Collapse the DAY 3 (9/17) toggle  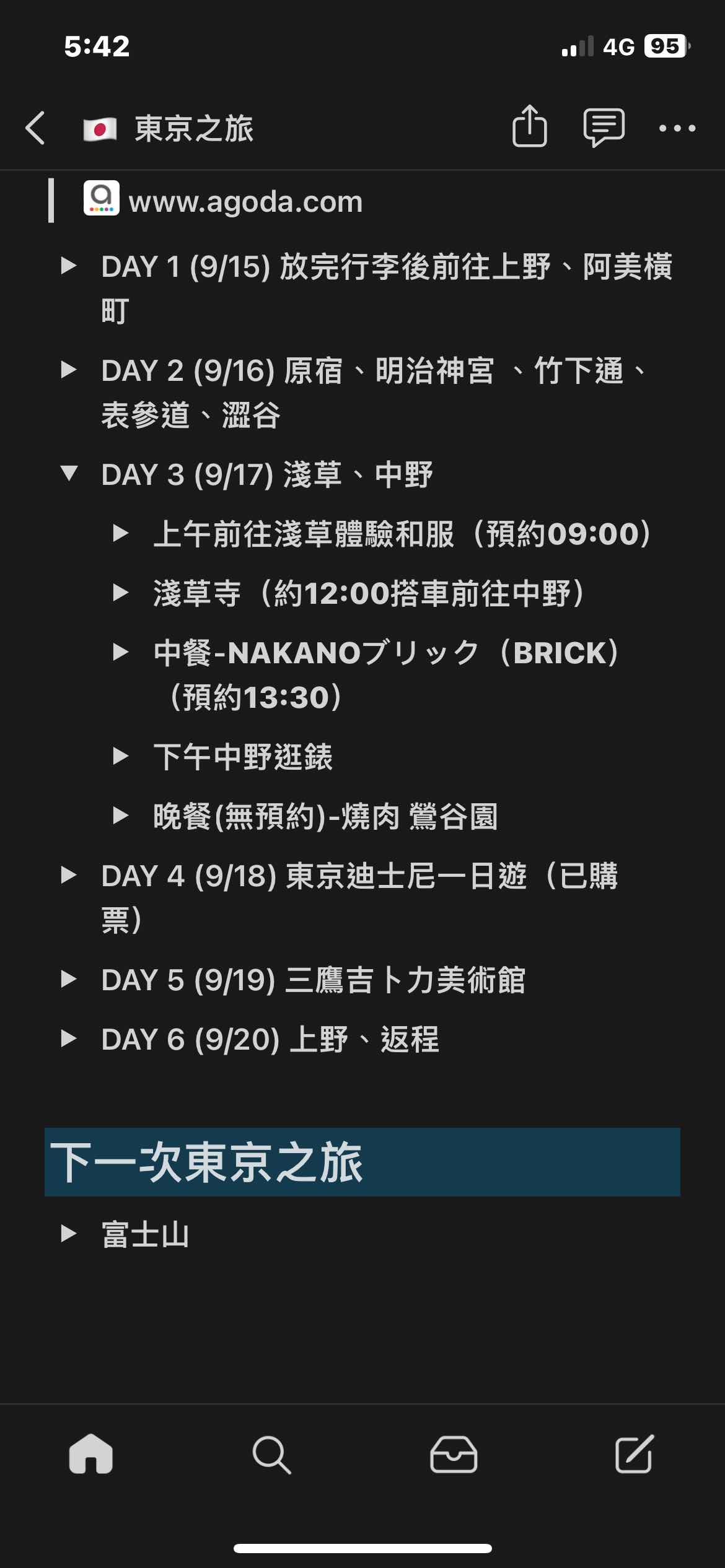(x=69, y=474)
